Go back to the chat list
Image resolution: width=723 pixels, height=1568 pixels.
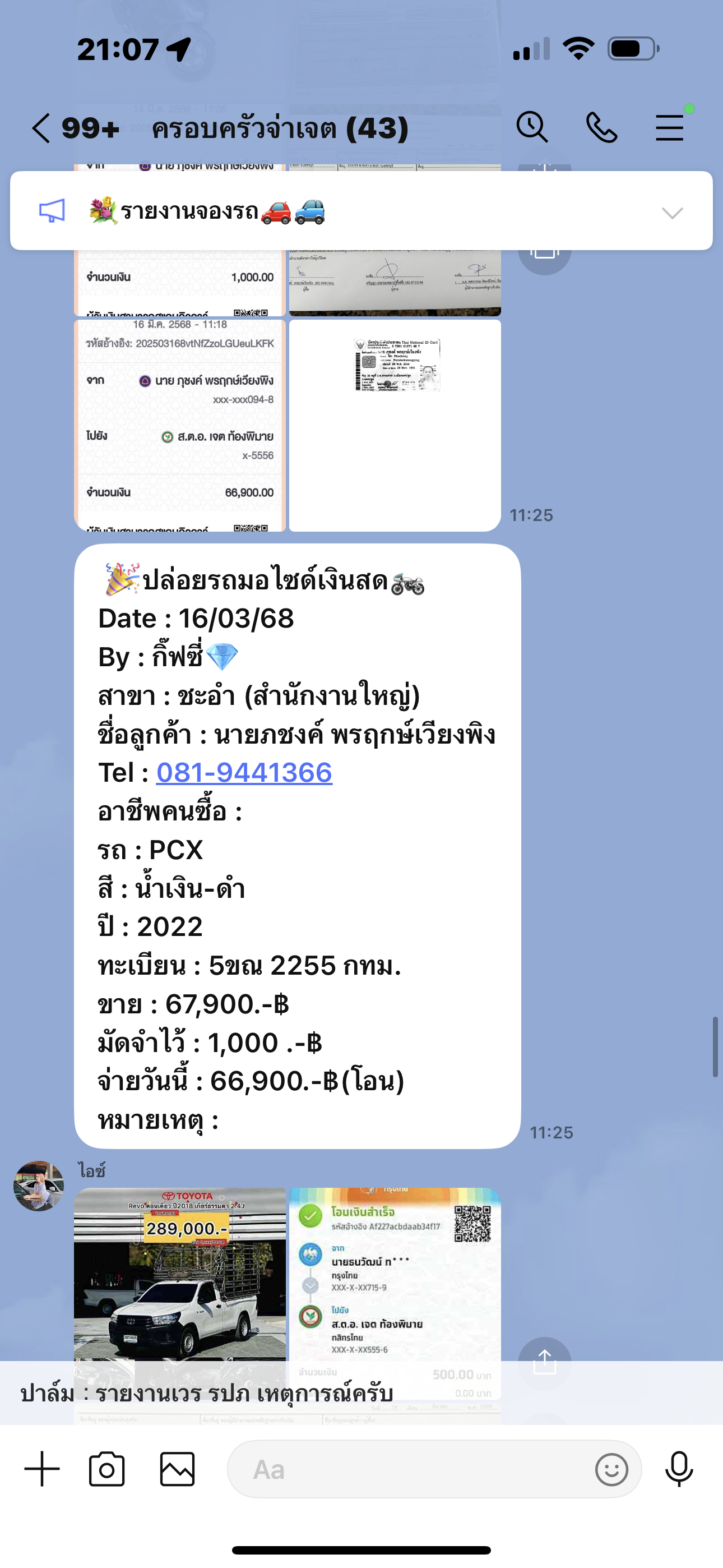[x=41, y=128]
